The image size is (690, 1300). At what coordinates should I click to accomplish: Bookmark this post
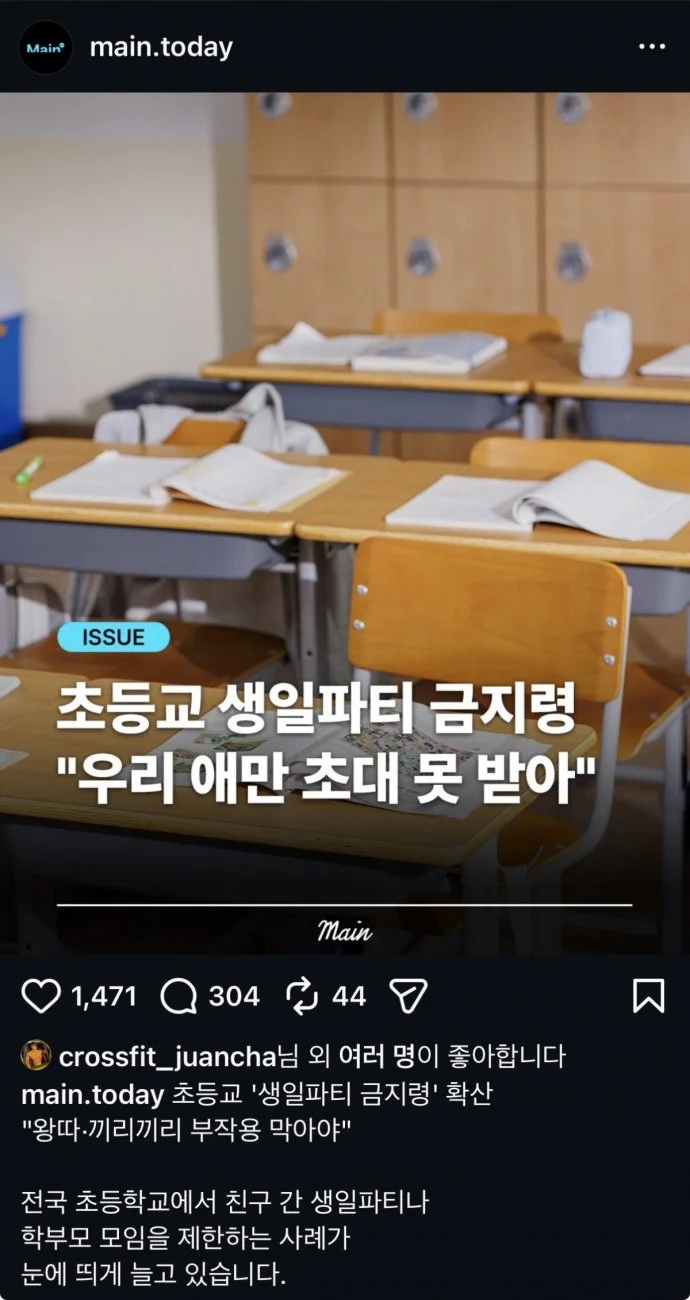coord(648,995)
